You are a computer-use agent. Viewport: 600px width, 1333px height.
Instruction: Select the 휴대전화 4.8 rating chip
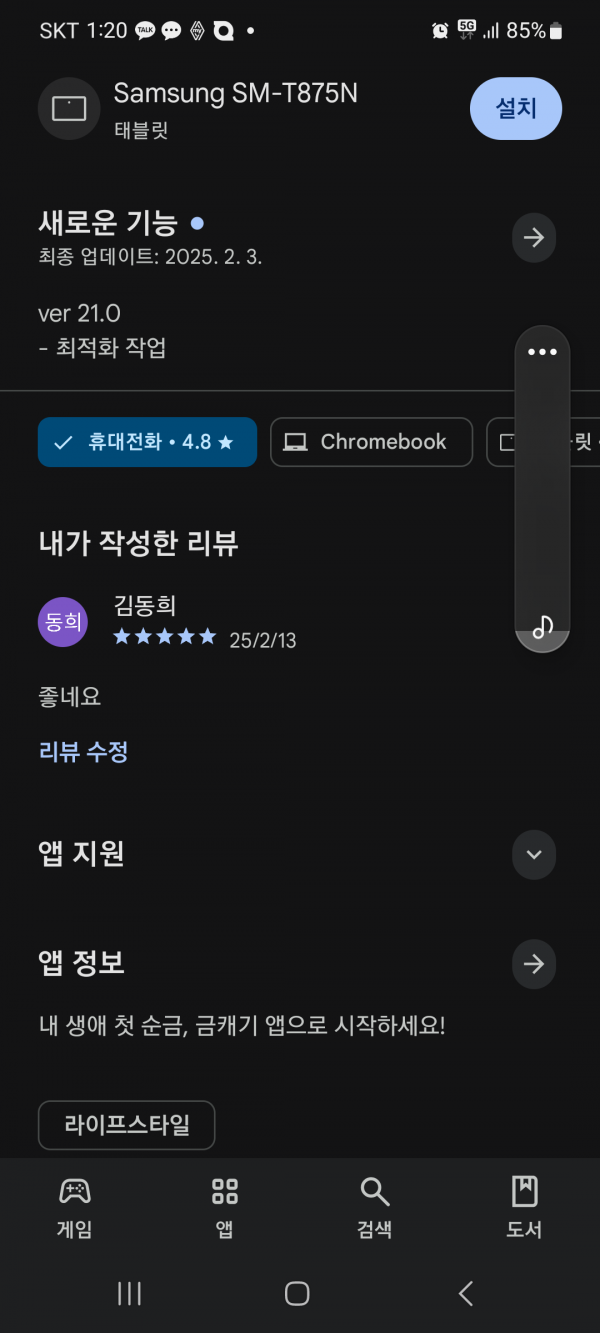click(x=147, y=442)
